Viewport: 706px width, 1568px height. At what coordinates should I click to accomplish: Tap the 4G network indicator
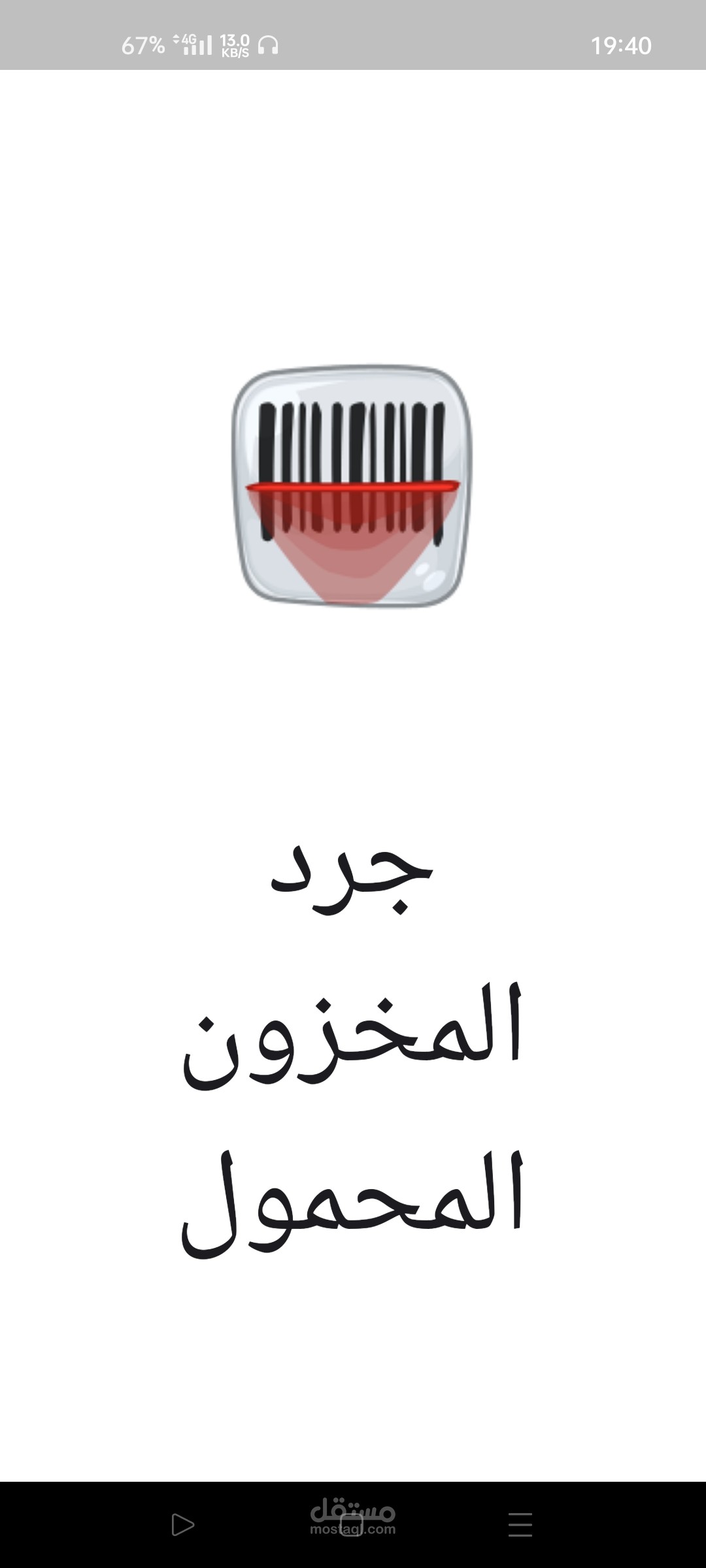(x=189, y=39)
